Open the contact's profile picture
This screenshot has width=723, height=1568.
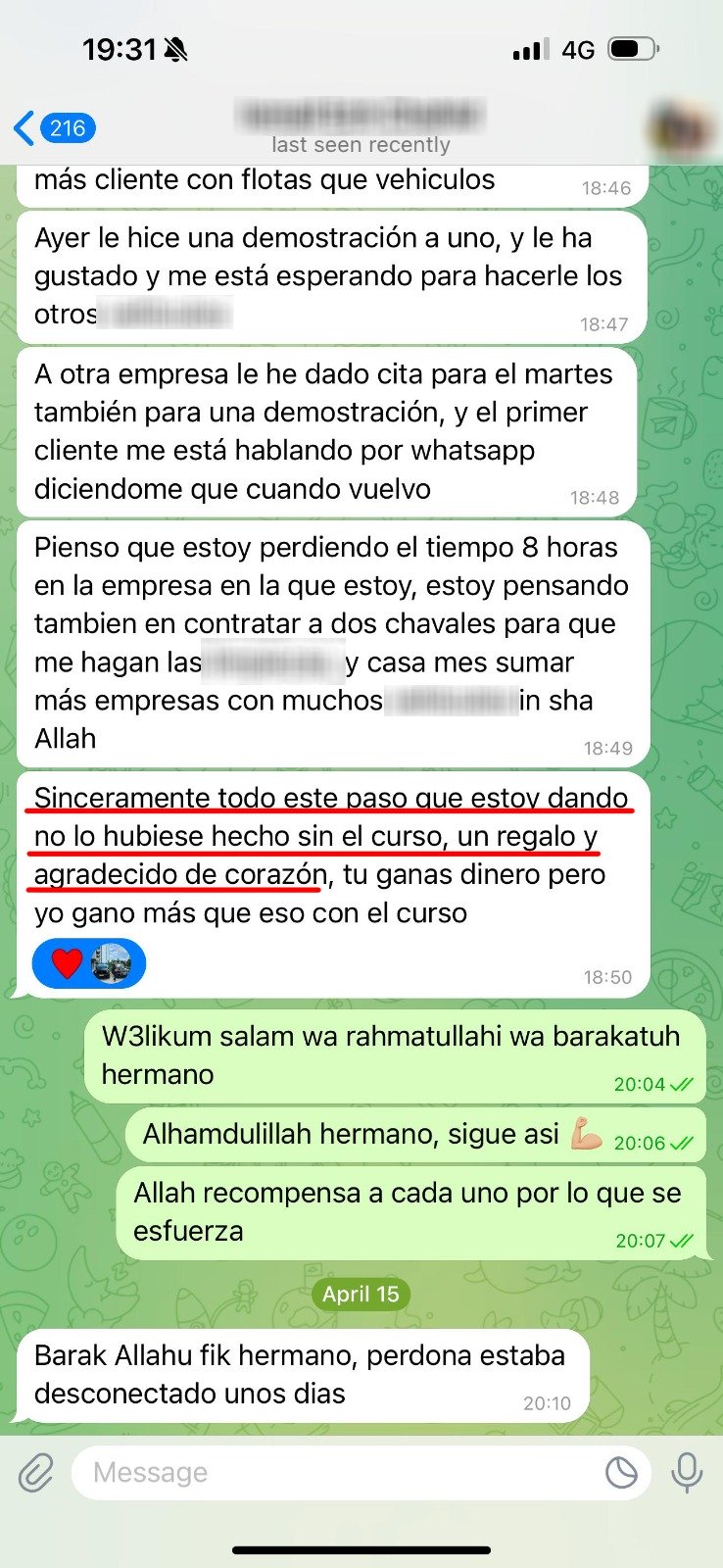679,127
